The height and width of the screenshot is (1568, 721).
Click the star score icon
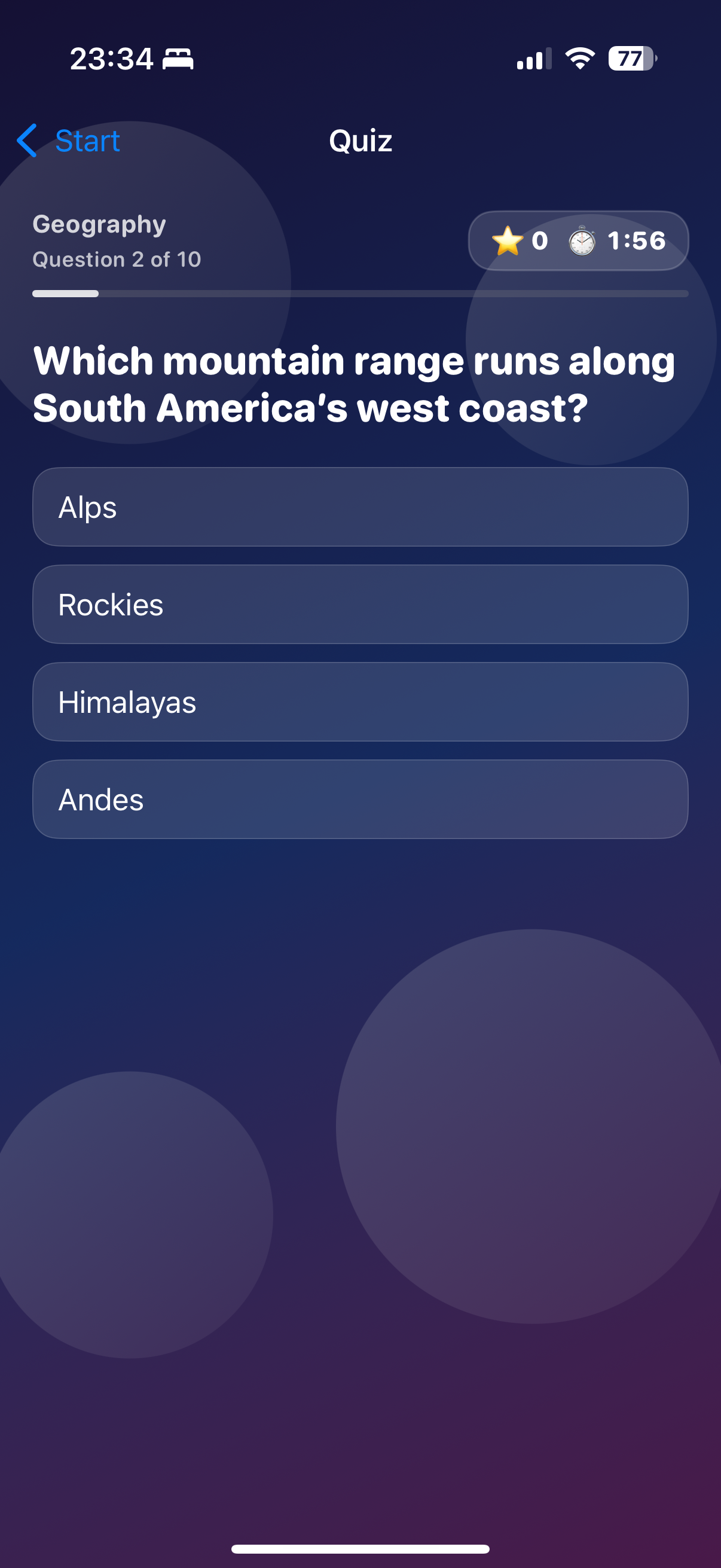click(x=509, y=241)
